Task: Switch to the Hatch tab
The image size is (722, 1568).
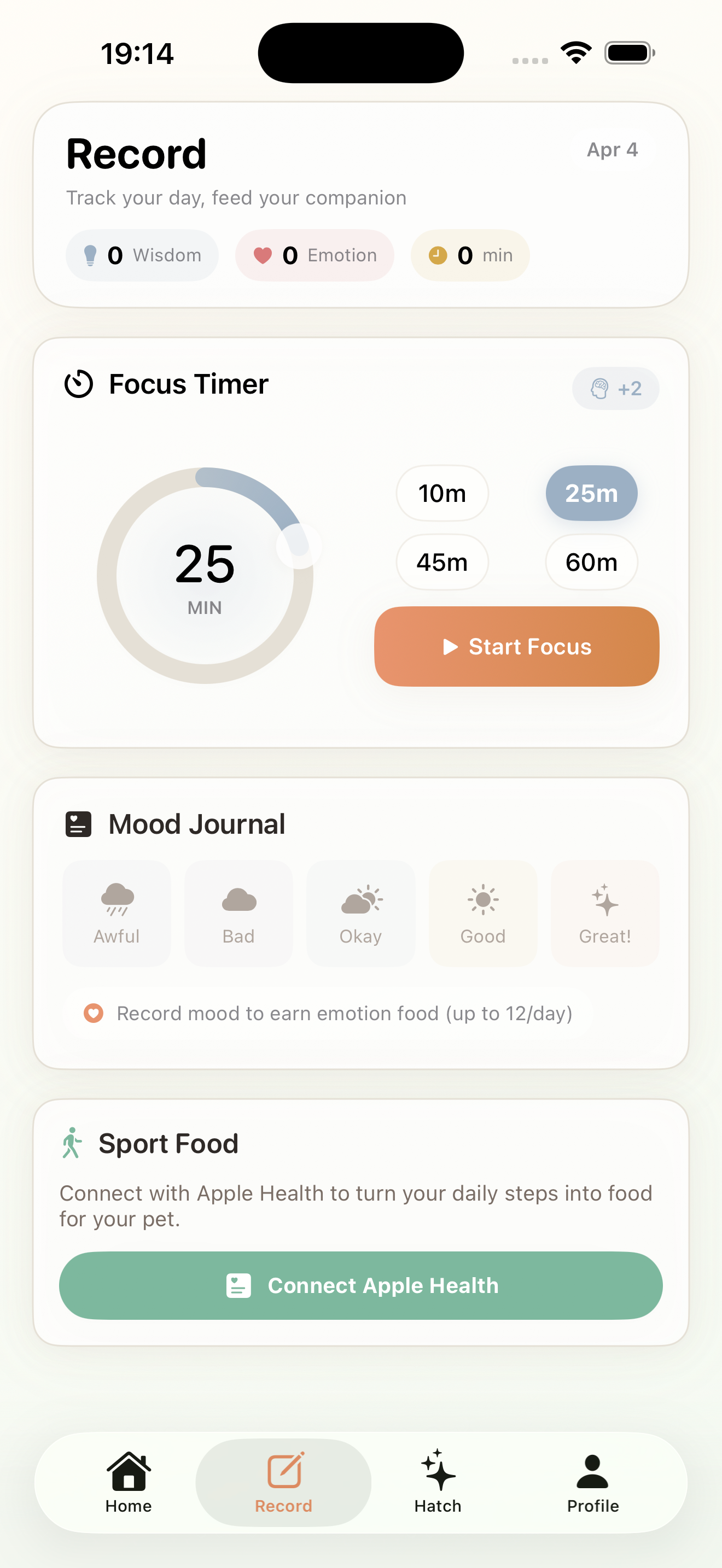Action: (437, 1483)
